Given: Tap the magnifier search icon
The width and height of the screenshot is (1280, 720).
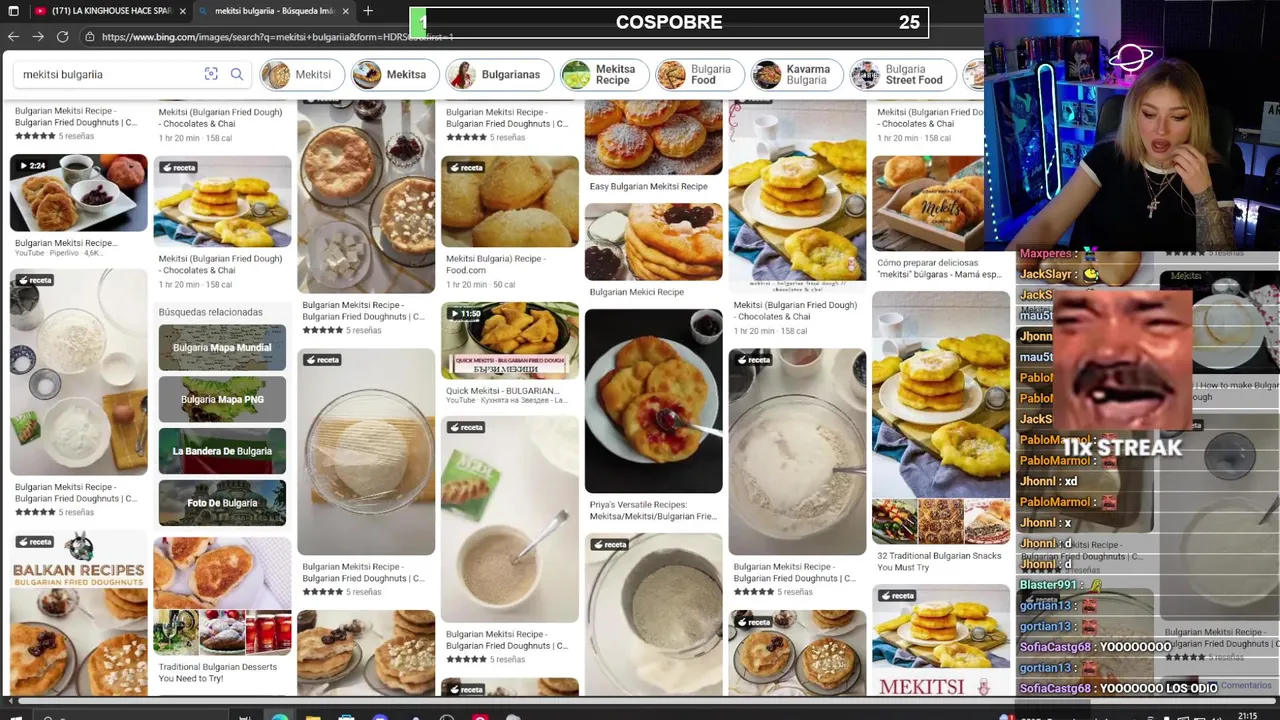Looking at the screenshot, I should 237,74.
